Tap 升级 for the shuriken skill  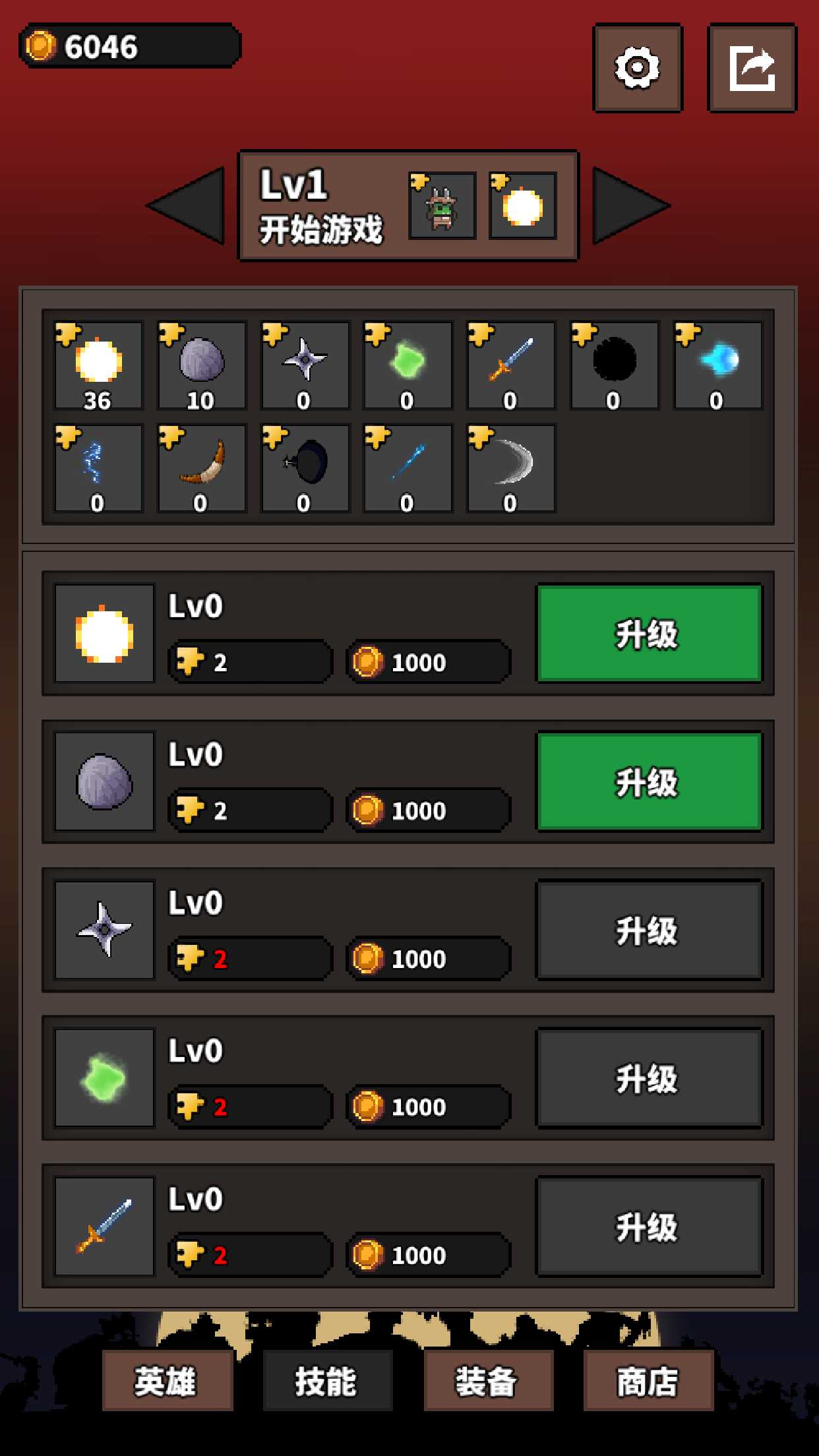click(650, 930)
